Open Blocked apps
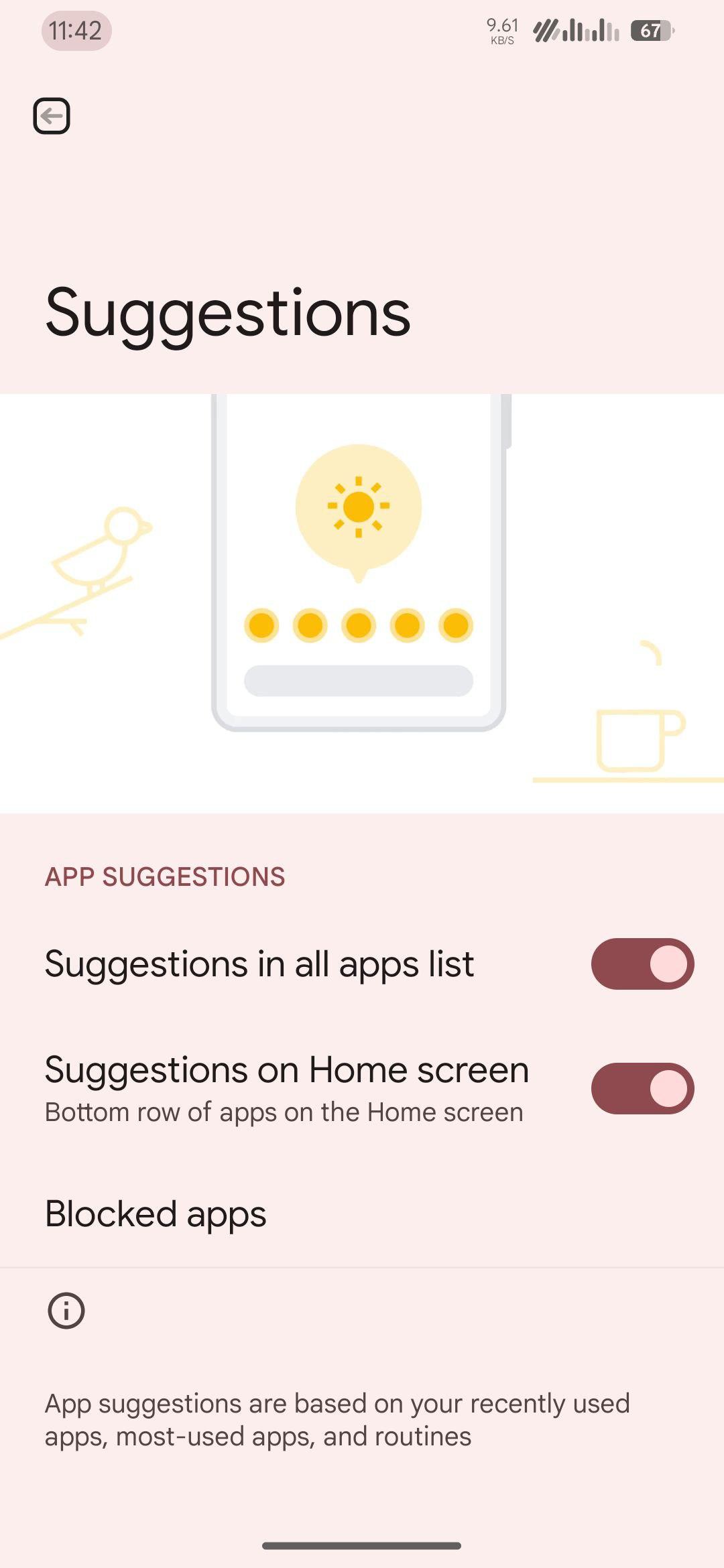The image size is (724, 1568). click(x=156, y=1214)
